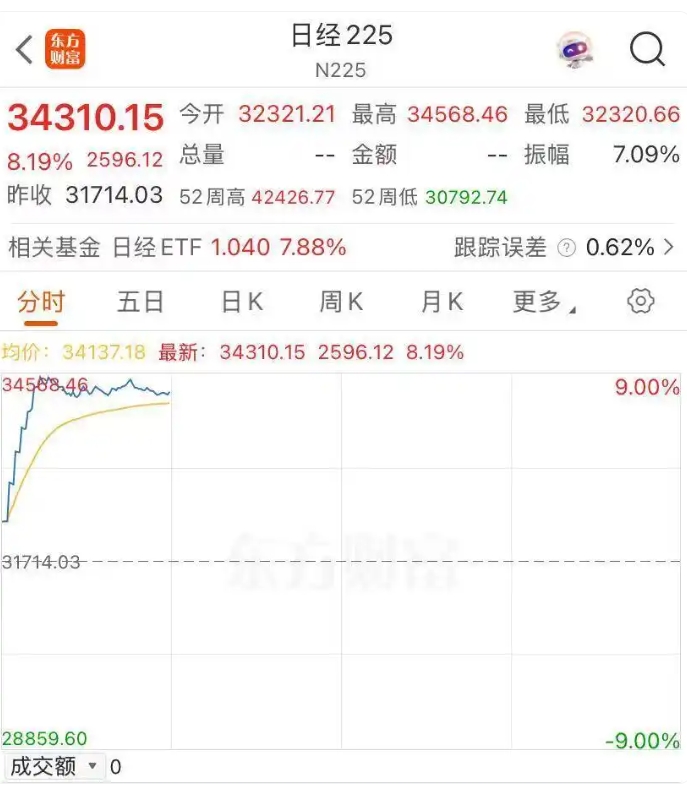
Task: Open chart settings gear icon
Action: pos(641,301)
